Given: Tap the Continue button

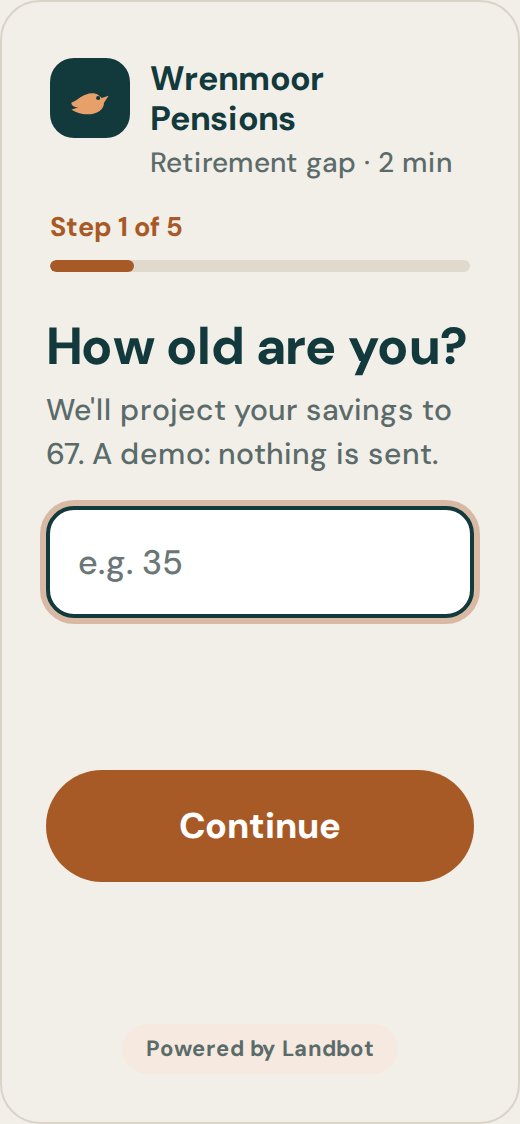Looking at the screenshot, I should coord(260,826).
